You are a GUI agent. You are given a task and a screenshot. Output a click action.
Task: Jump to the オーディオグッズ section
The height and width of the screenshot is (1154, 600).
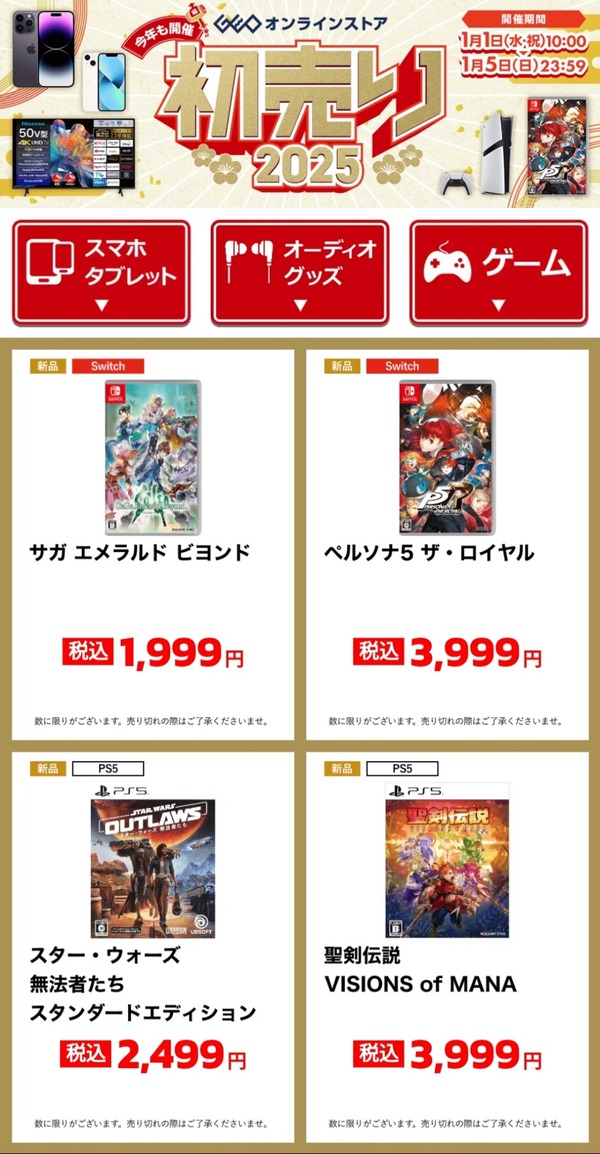pos(300,273)
